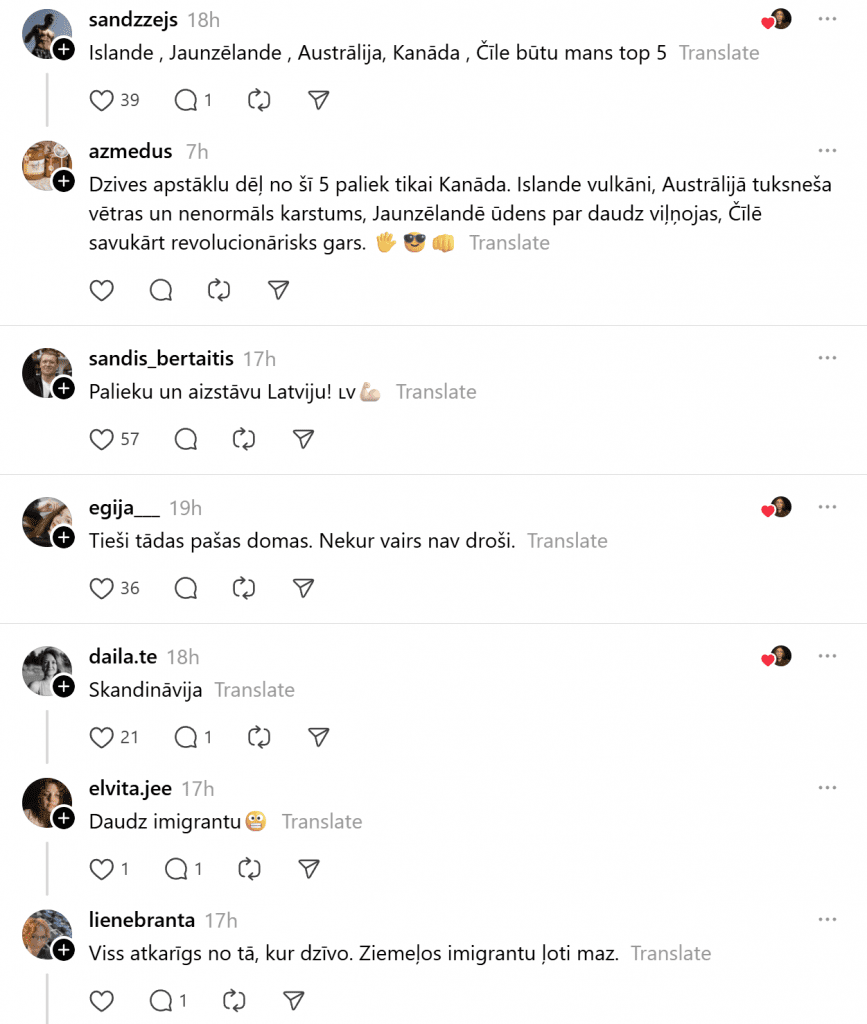Translate elvita.jee's comment
The width and height of the screenshot is (867, 1024).
[x=322, y=822]
